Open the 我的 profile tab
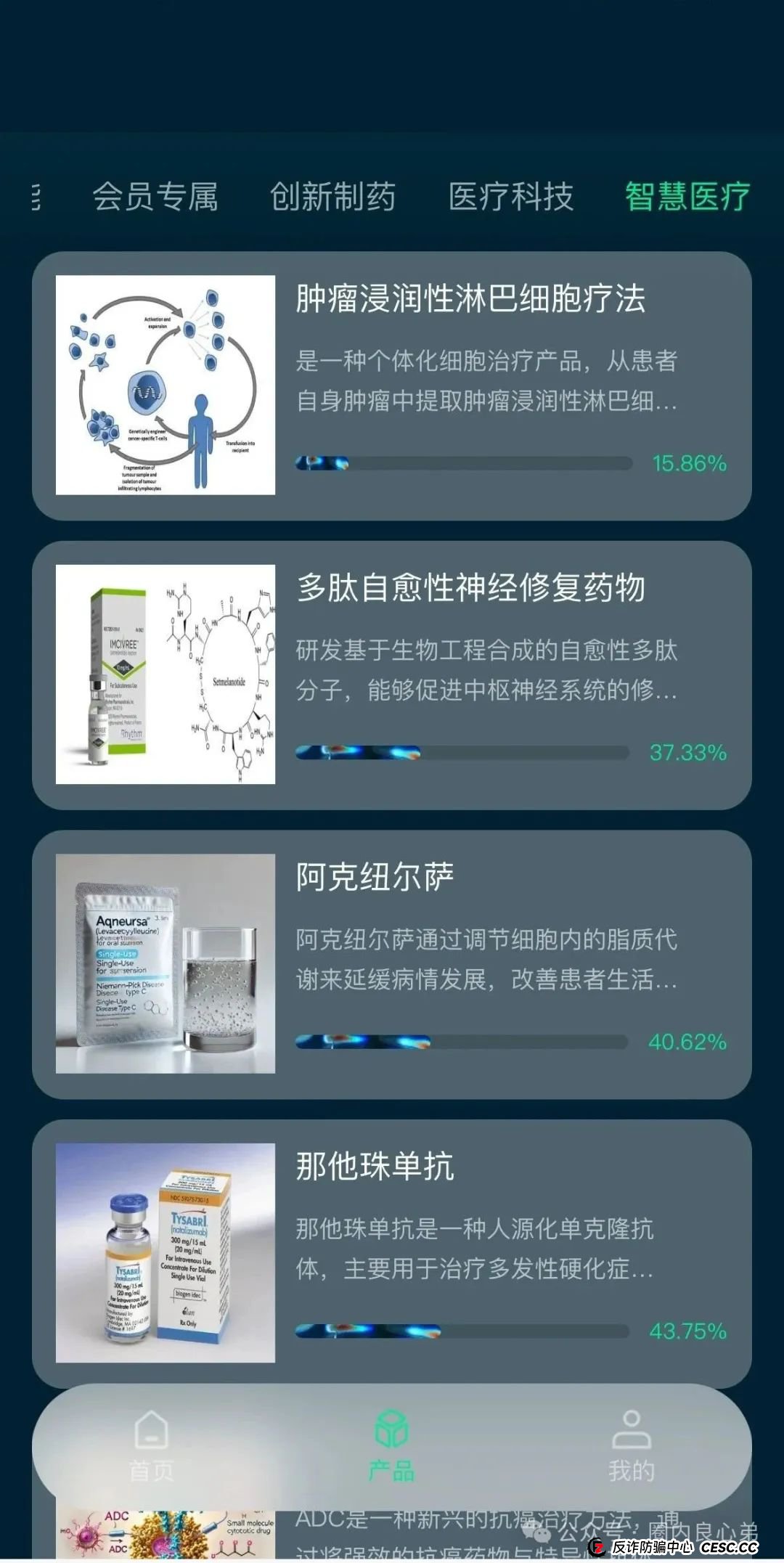The width and height of the screenshot is (784, 1563). (631, 1446)
